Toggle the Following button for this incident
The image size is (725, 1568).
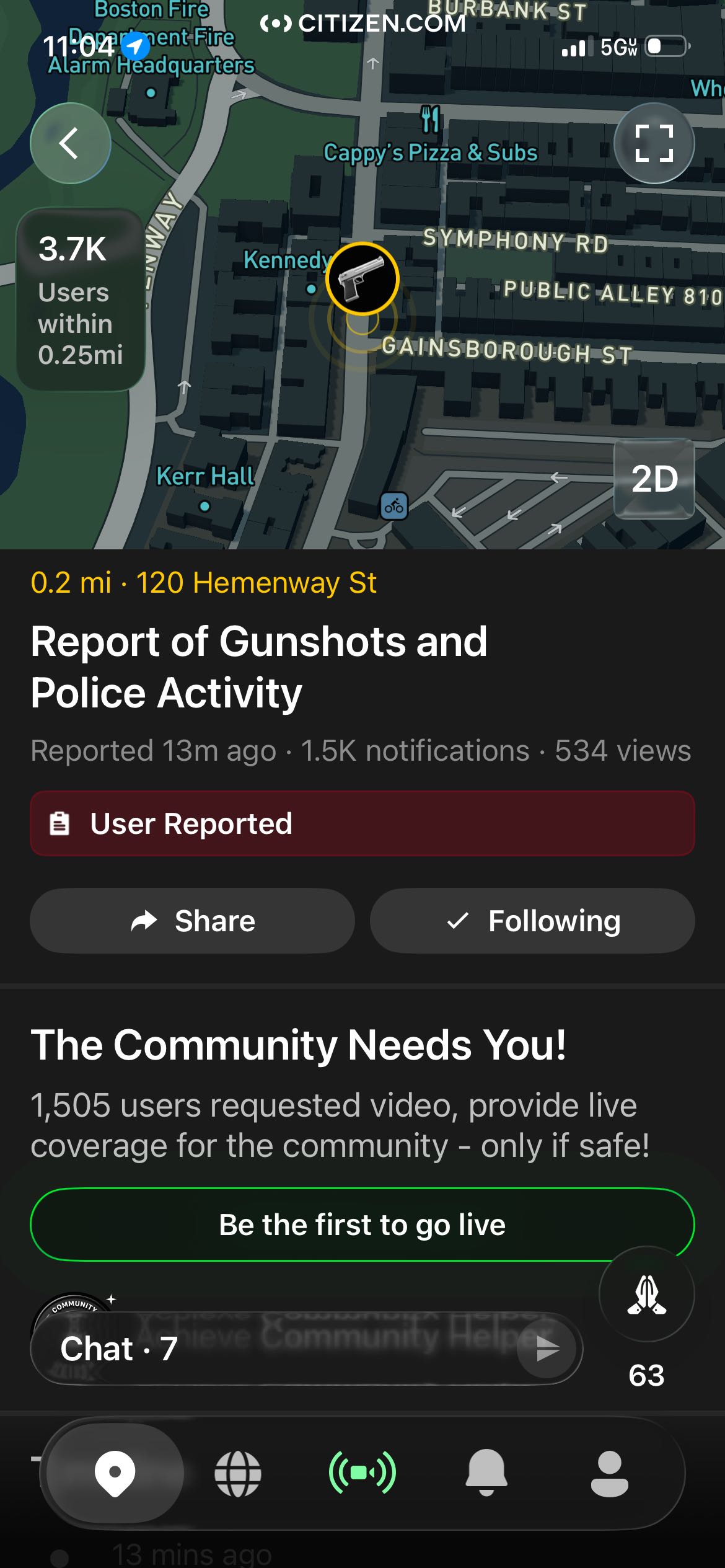pyautogui.click(x=532, y=921)
